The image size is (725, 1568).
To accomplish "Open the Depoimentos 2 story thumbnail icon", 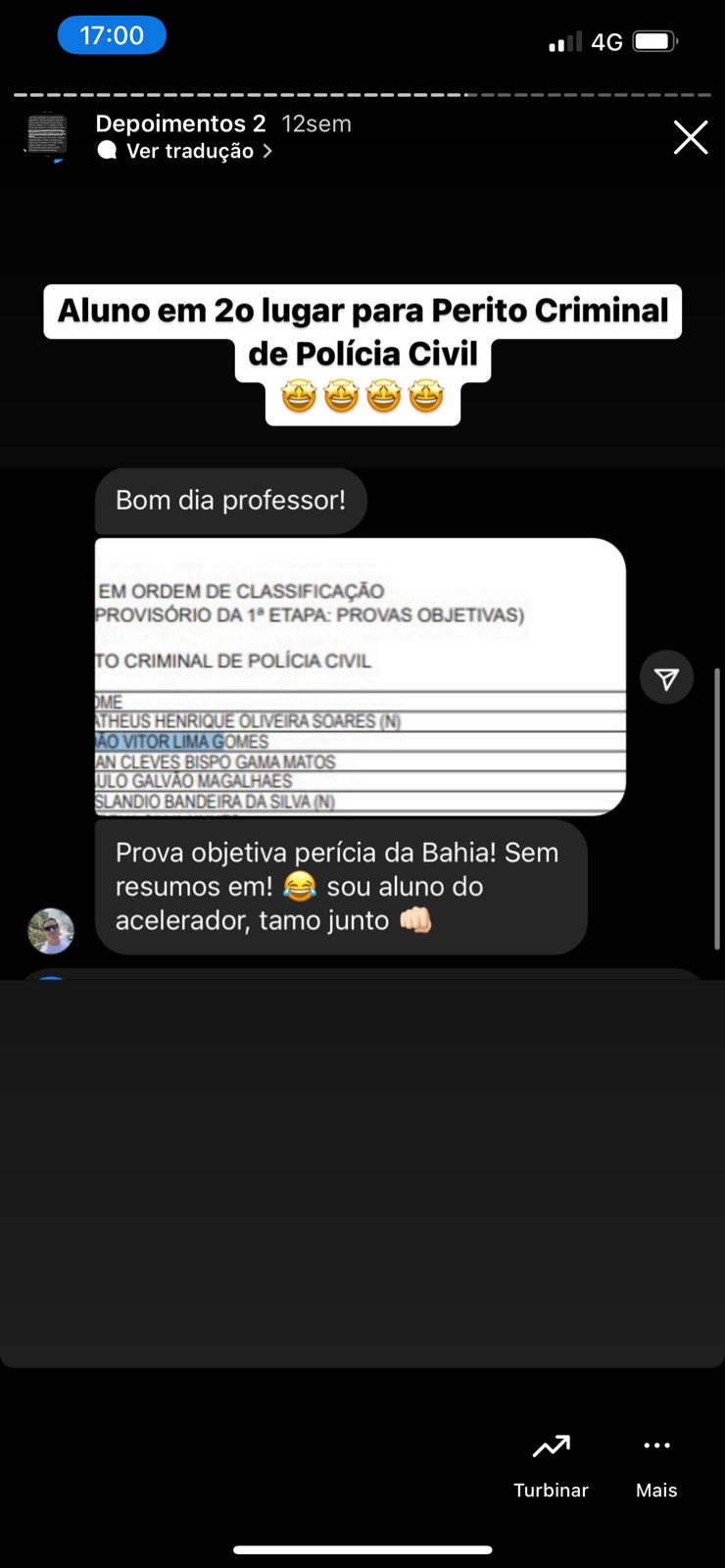I will tap(46, 137).
